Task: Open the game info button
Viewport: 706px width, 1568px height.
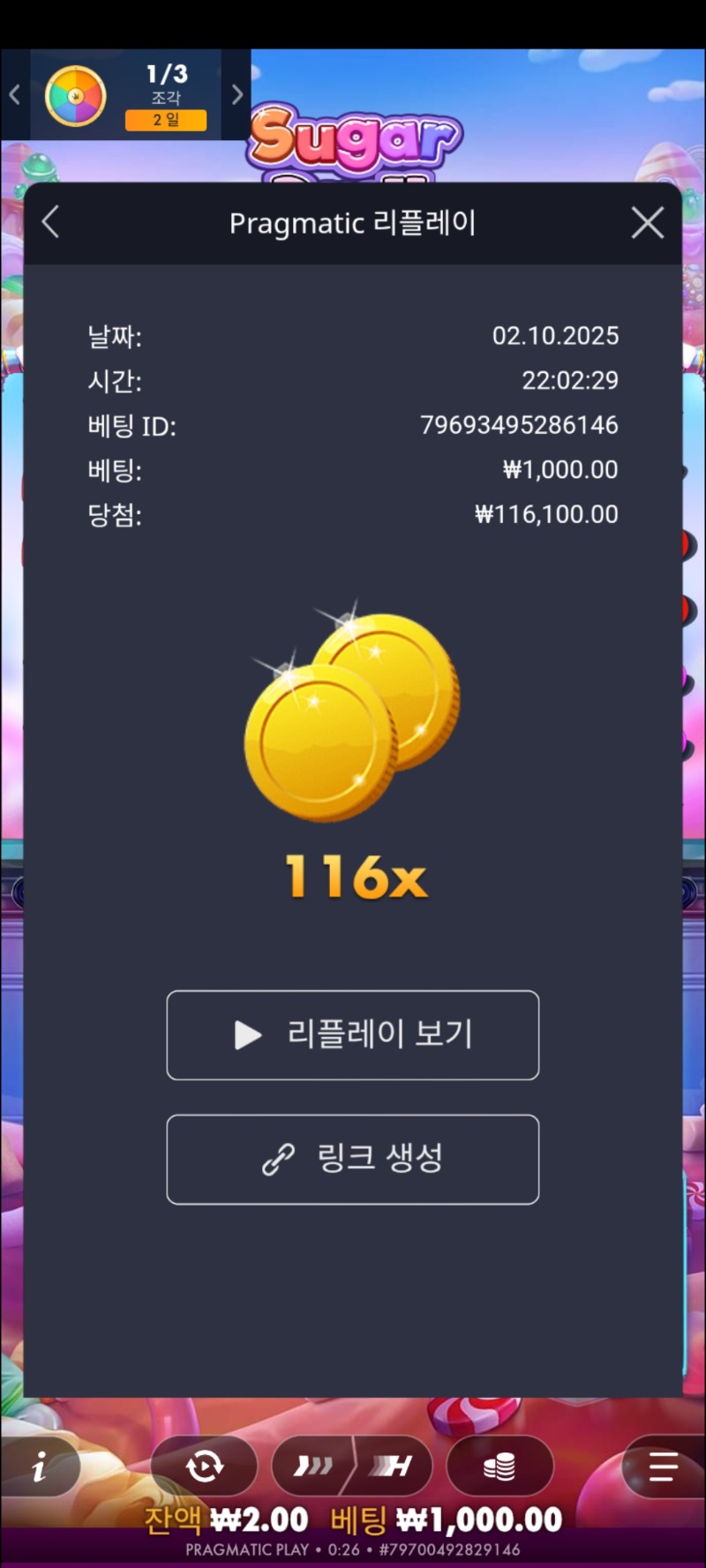Action: click(40, 1467)
